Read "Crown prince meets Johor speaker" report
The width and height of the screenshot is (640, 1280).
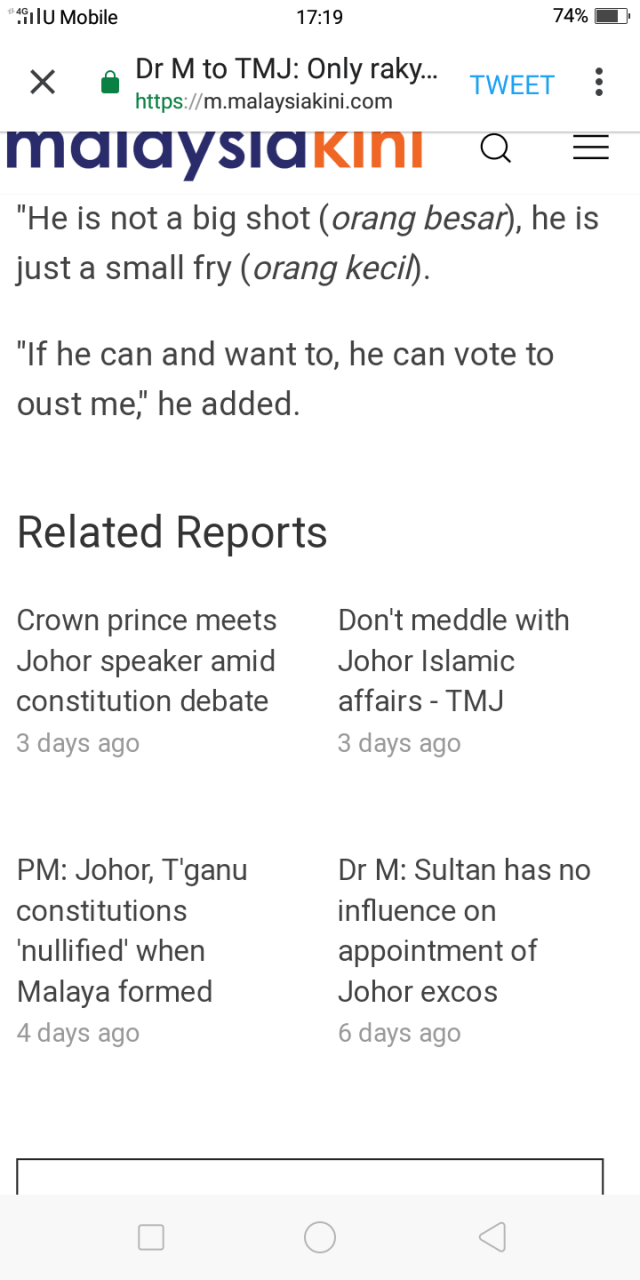pyautogui.click(x=146, y=660)
